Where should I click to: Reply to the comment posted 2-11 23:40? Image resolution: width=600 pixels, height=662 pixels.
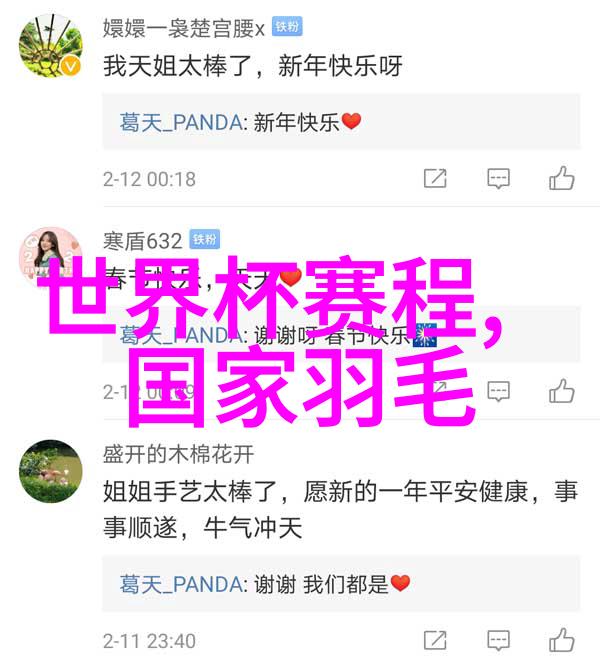click(498, 640)
